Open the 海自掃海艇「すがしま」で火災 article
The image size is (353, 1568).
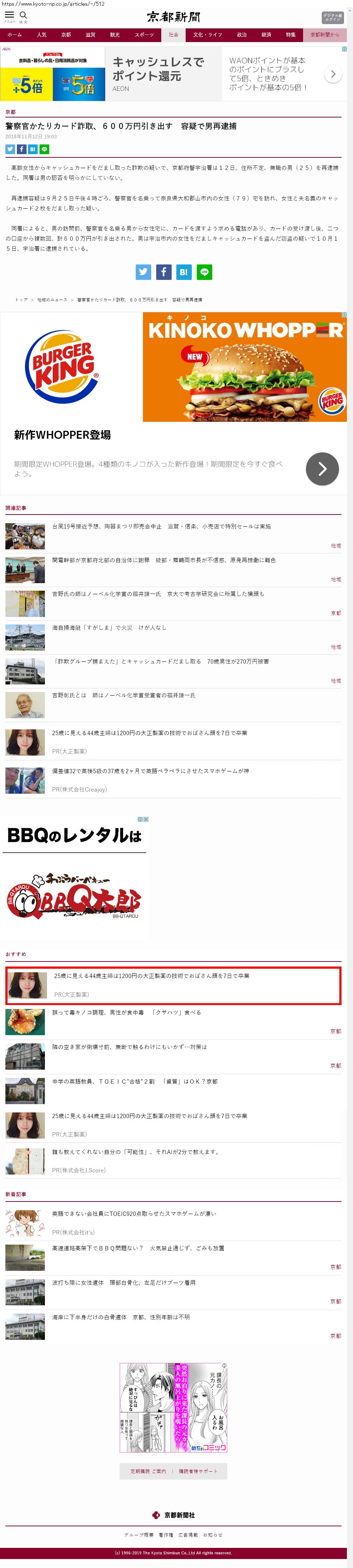pos(109,628)
